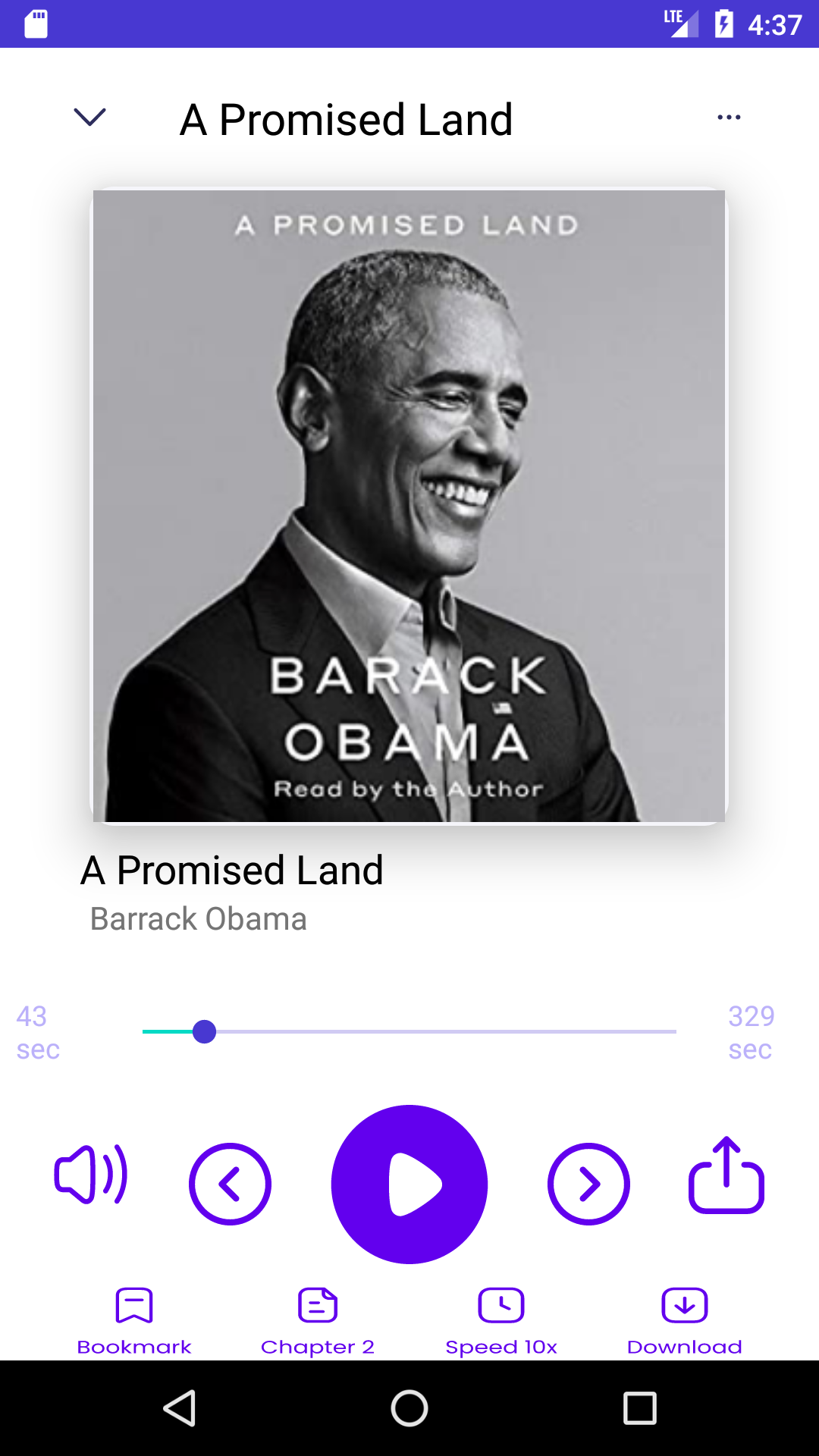The image size is (819, 1456).
Task: Share this audiobook
Action: point(726,1175)
